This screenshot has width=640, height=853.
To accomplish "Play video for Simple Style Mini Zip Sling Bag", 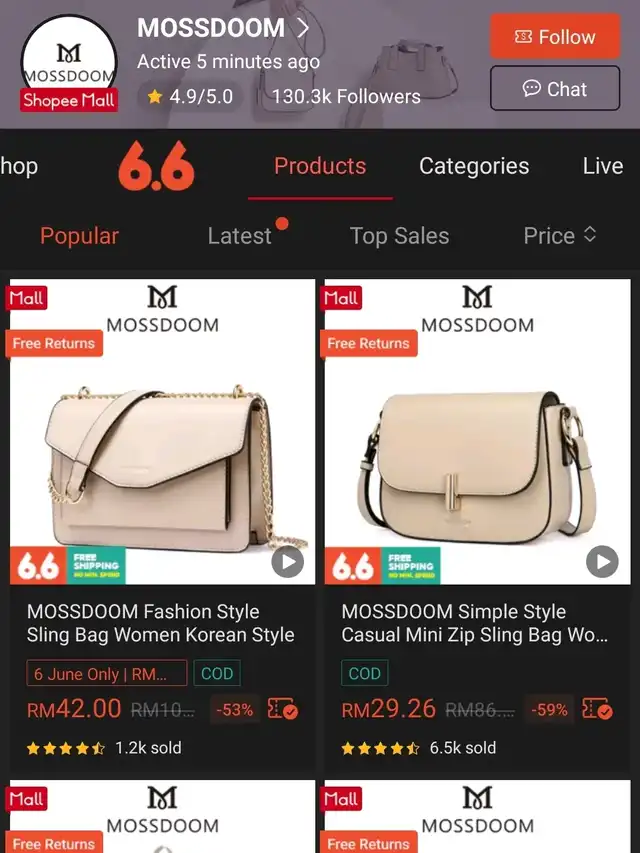I will pos(602,561).
